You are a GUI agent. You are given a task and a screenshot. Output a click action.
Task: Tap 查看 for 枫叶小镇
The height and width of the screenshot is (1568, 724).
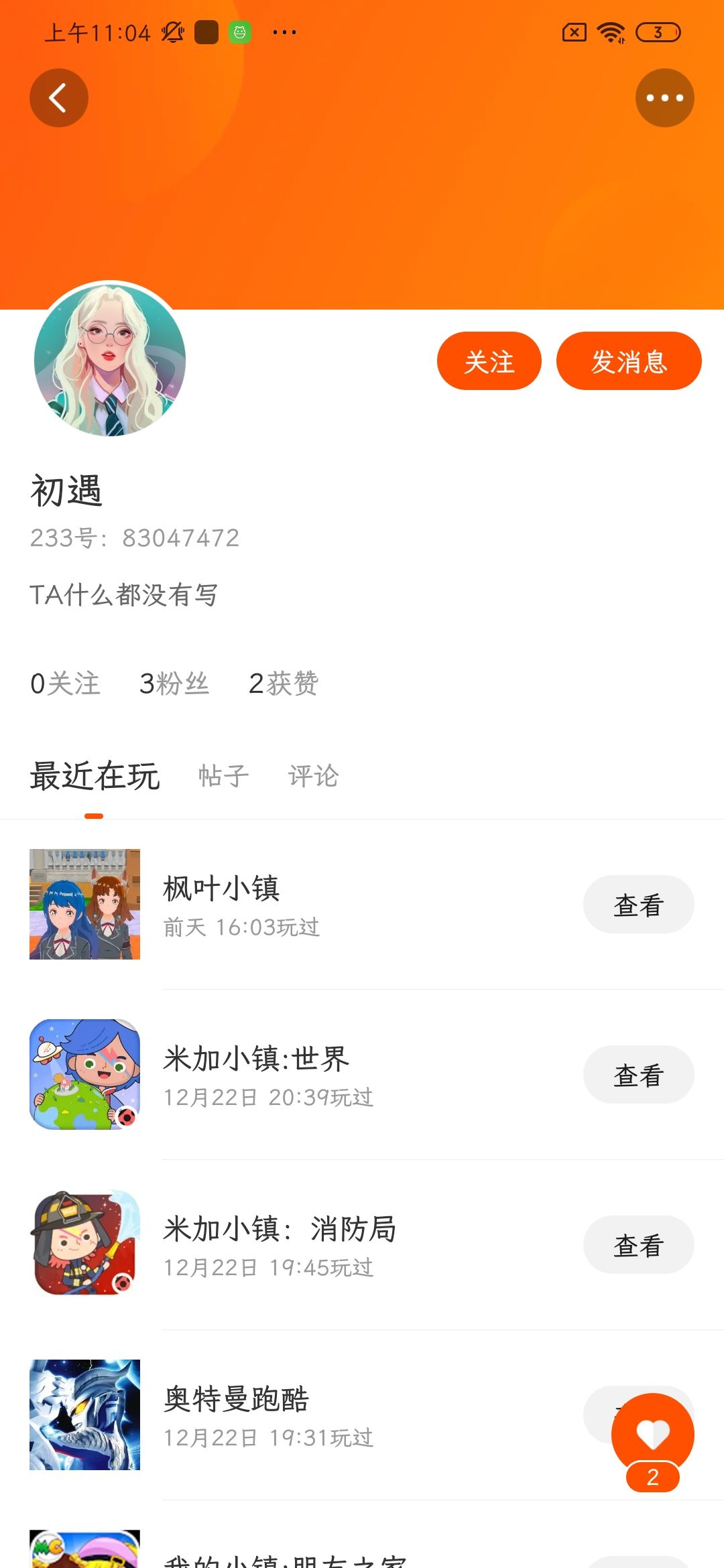tap(638, 905)
